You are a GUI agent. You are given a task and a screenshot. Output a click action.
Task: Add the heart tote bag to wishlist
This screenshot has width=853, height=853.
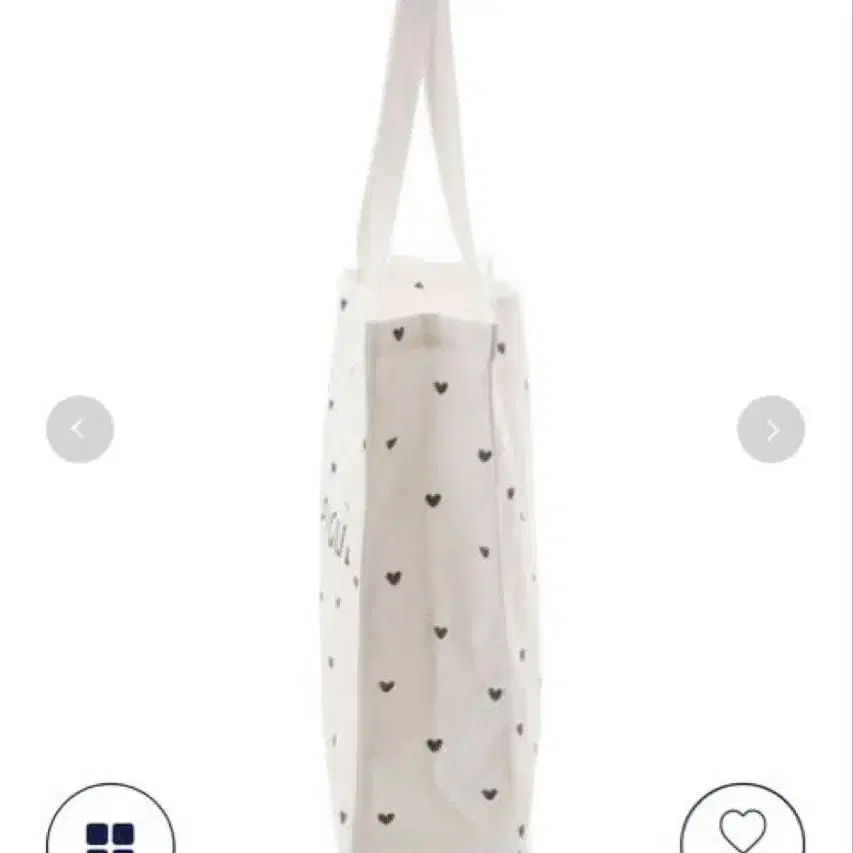[742, 826]
